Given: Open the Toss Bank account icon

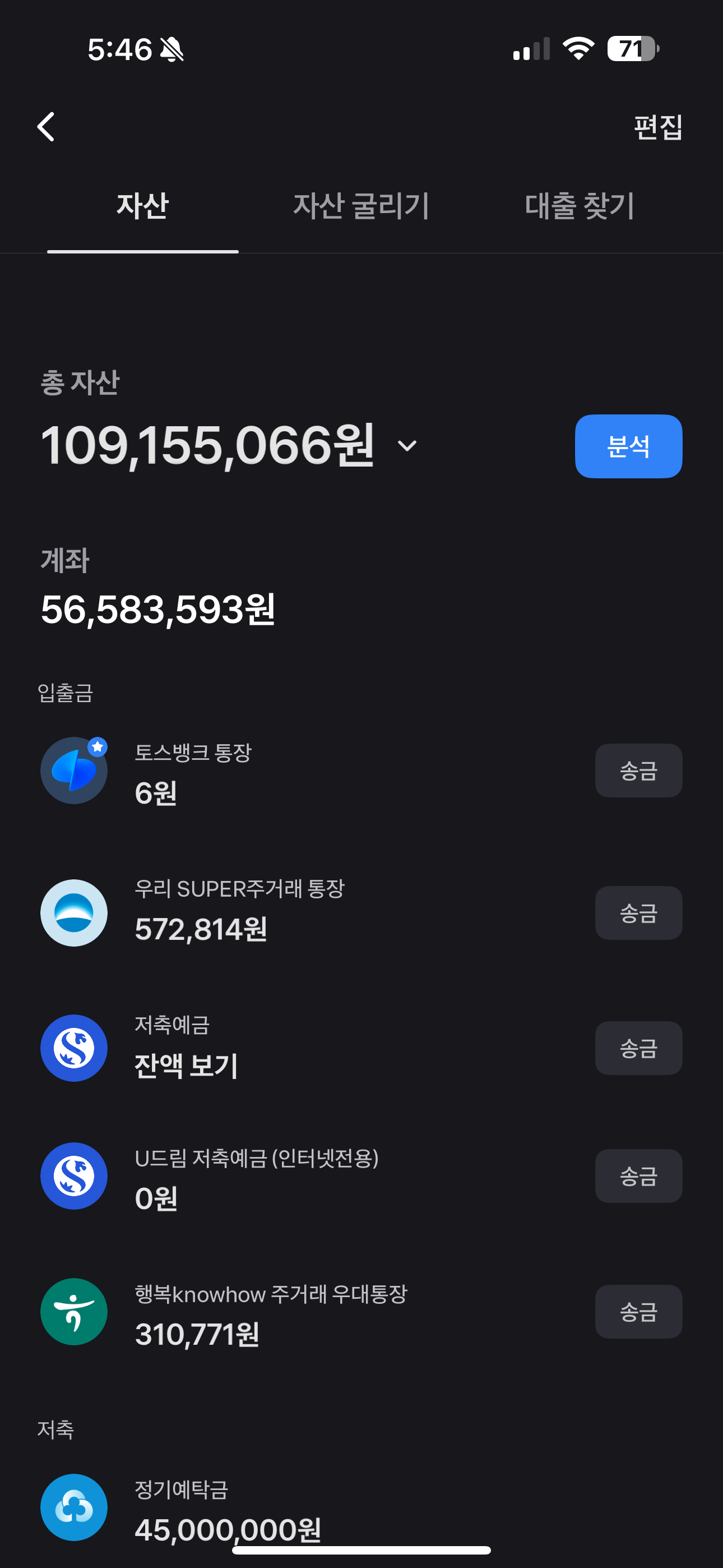Looking at the screenshot, I should (73, 771).
